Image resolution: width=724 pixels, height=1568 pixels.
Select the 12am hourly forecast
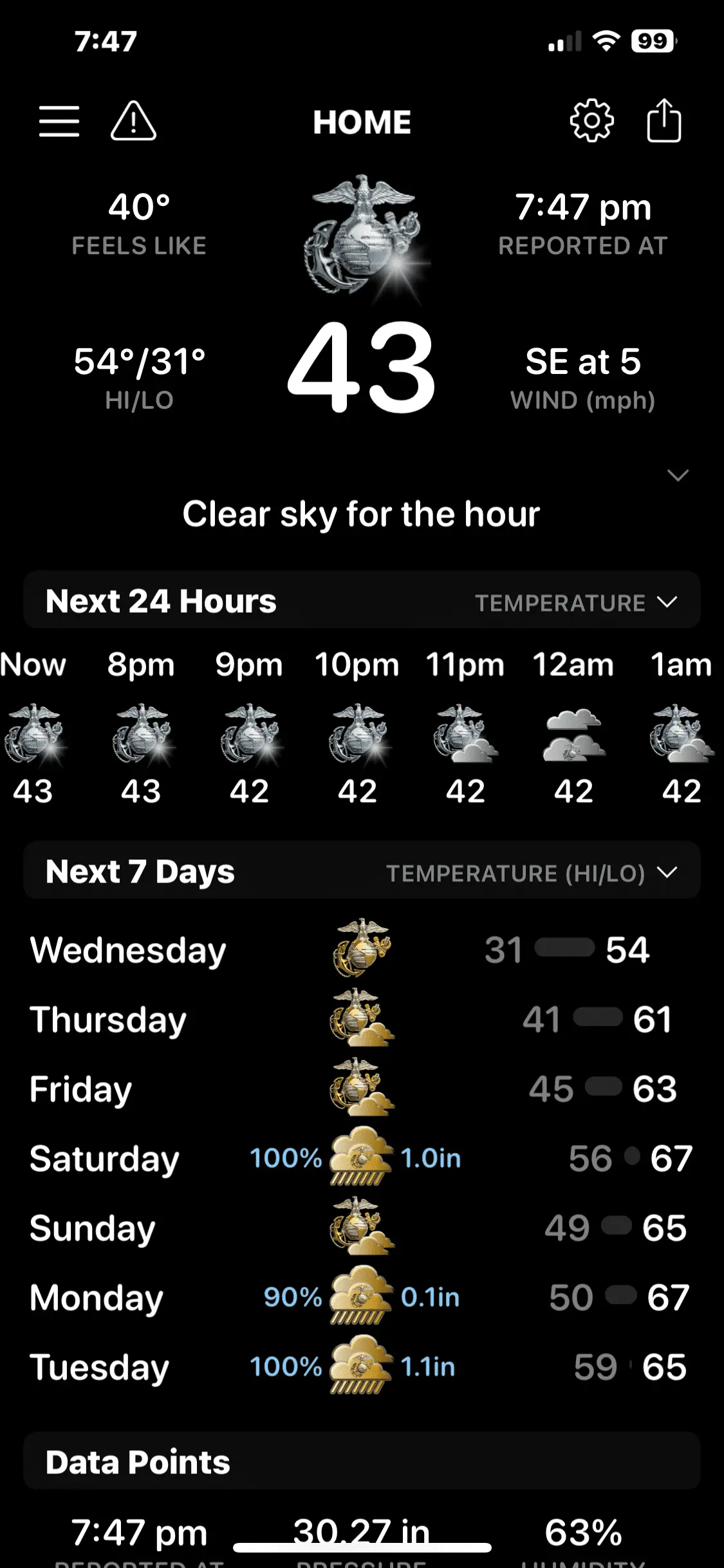click(x=573, y=727)
